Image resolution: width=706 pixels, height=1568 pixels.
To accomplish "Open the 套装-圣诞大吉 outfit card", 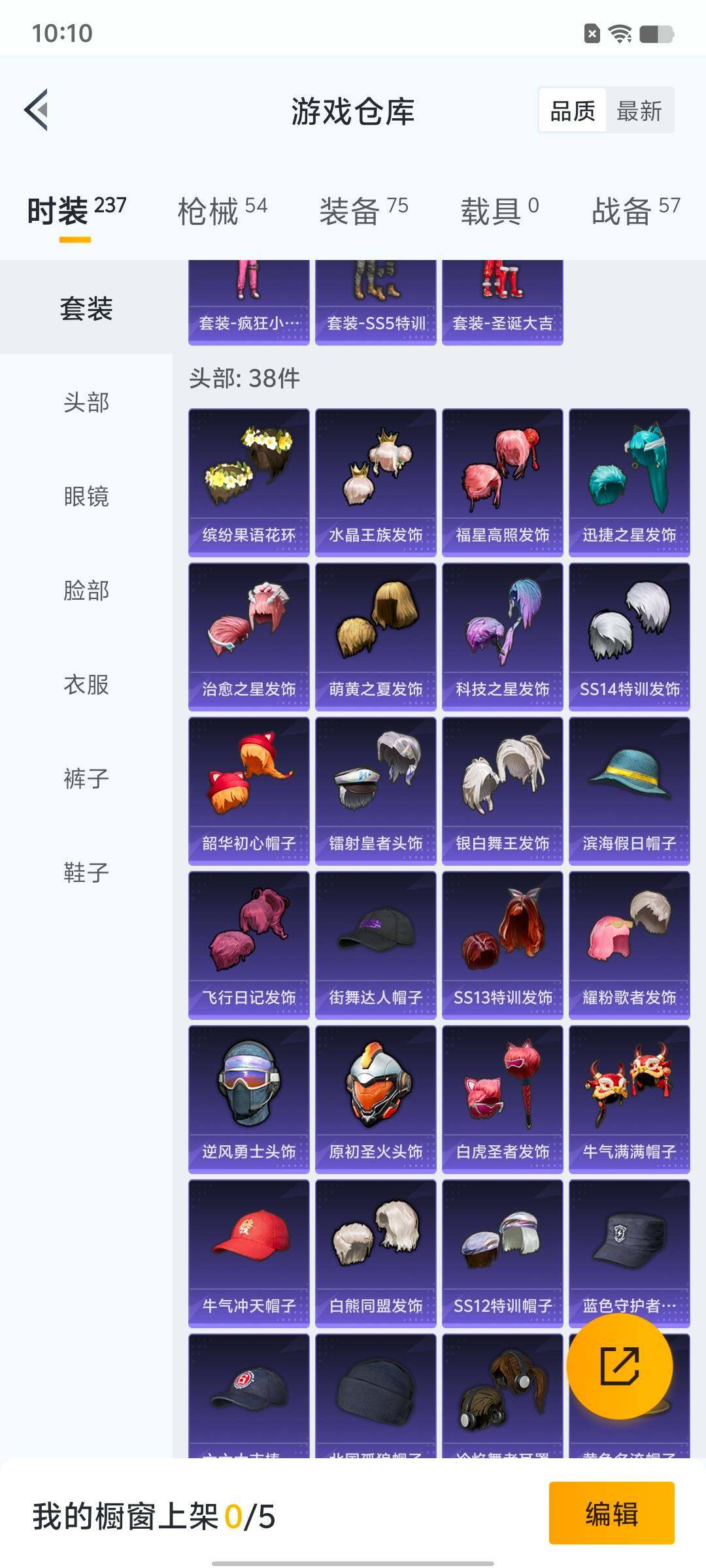I will click(503, 302).
